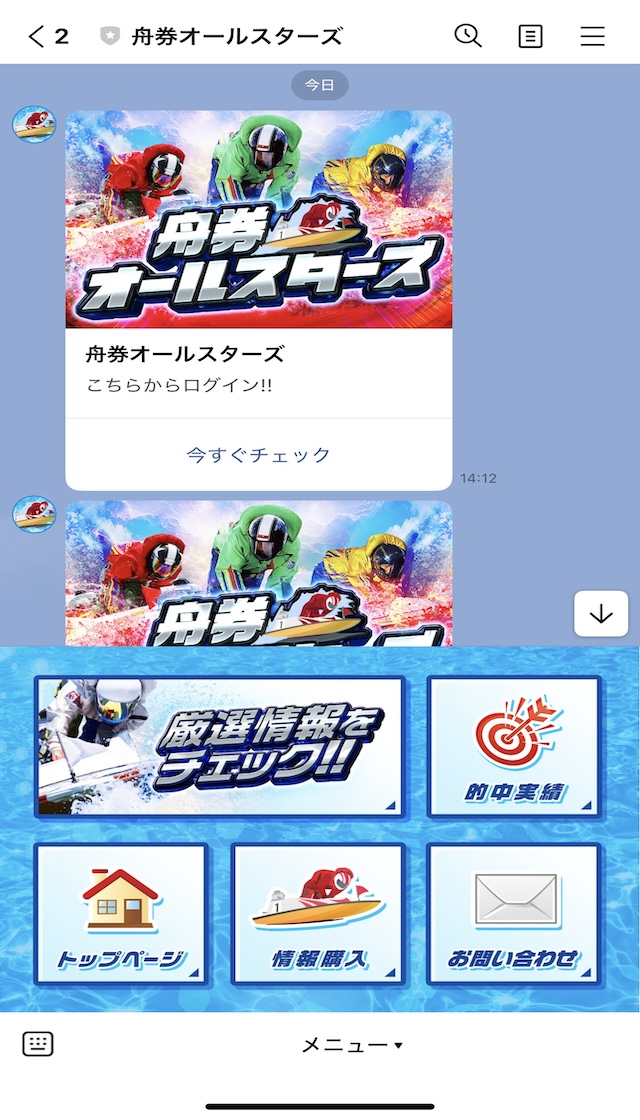Open 厳選情報をチェック!! banner
This screenshot has width=640, height=1120.
[221, 746]
